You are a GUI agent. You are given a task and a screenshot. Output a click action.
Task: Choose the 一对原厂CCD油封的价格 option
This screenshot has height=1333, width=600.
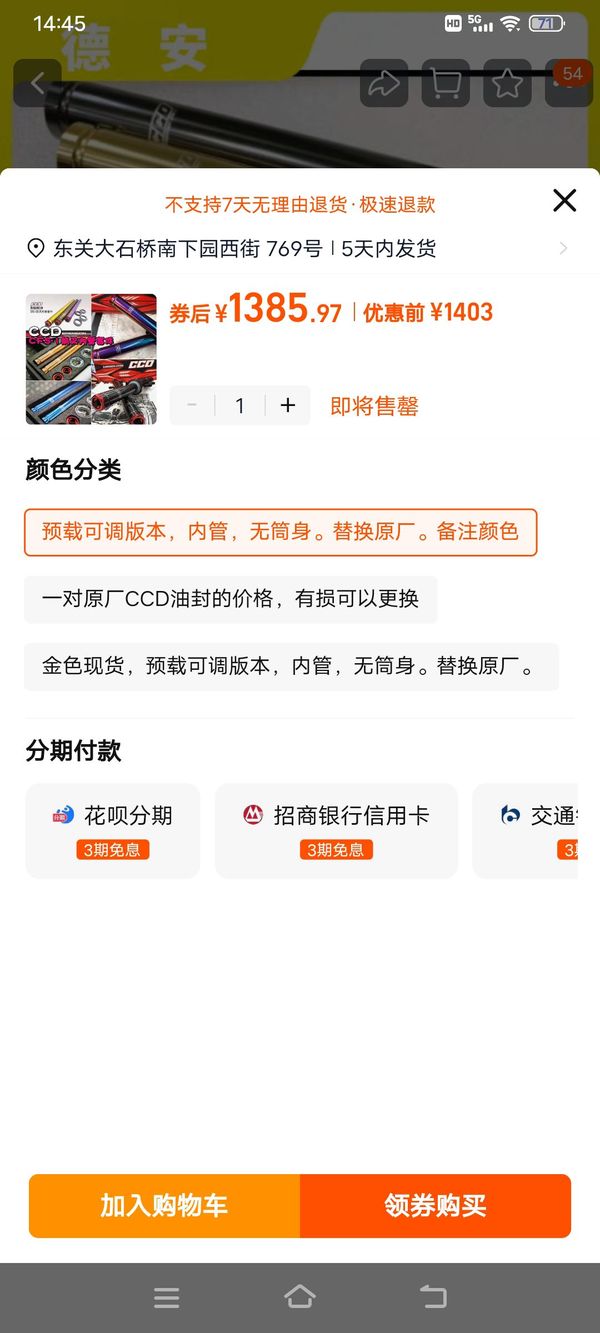(x=230, y=599)
